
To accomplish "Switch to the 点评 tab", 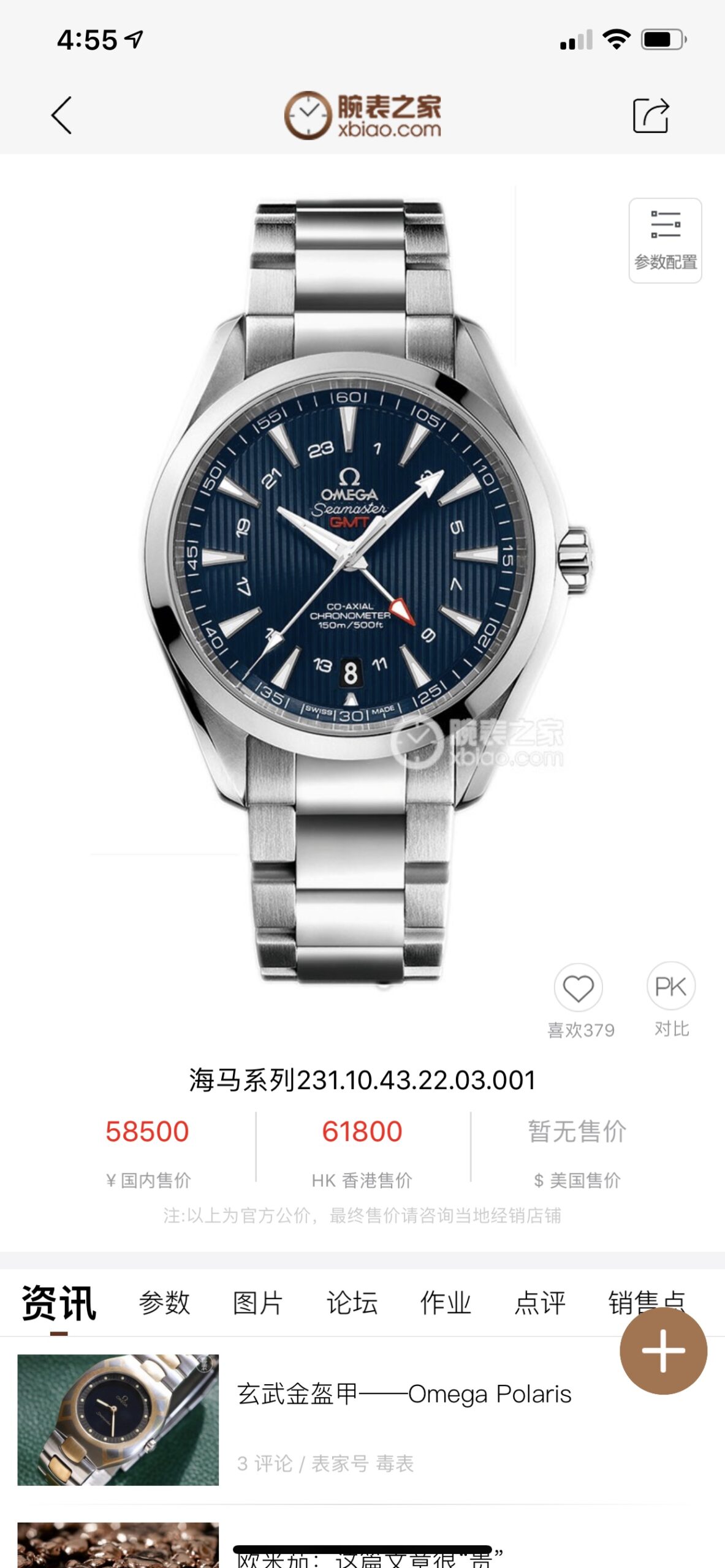I will (x=539, y=1302).
